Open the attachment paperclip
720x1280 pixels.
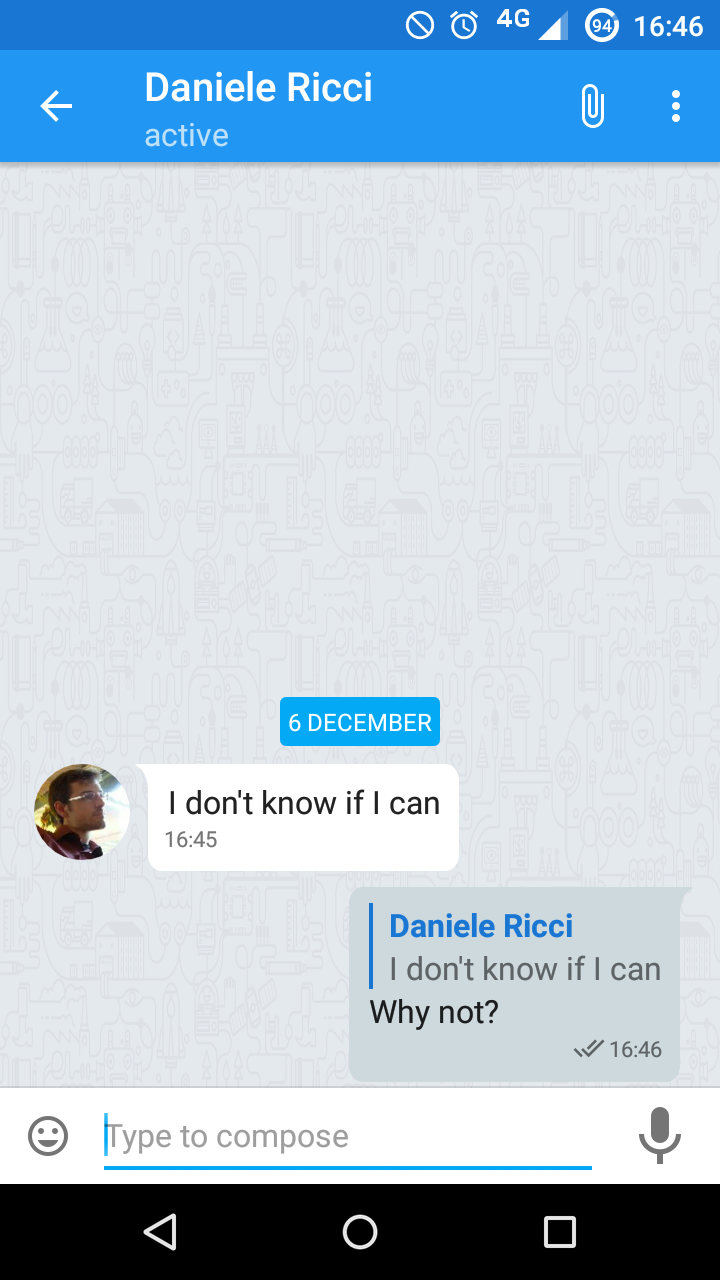coord(593,106)
